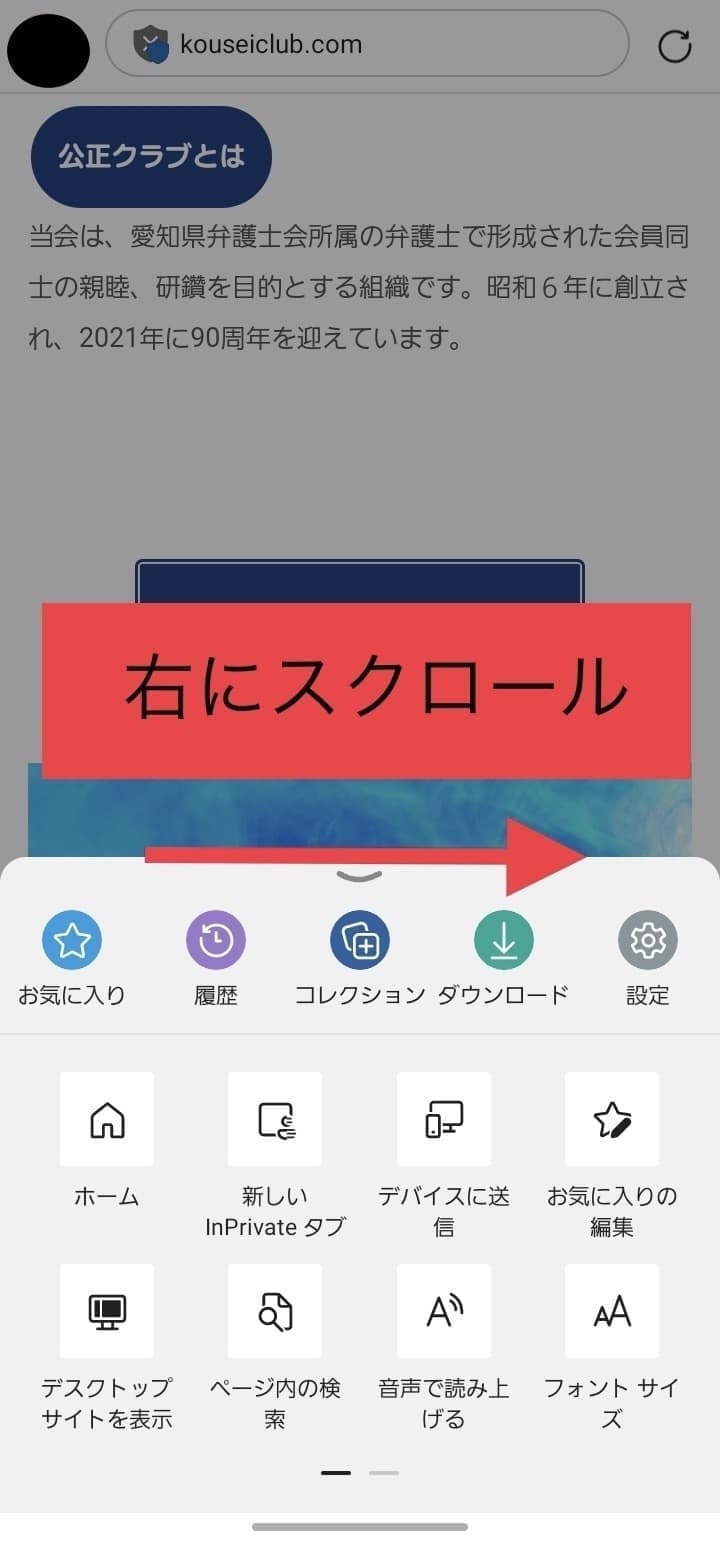Tap the second page indicator dot
This screenshot has width=720, height=1541.
(x=384, y=1473)
